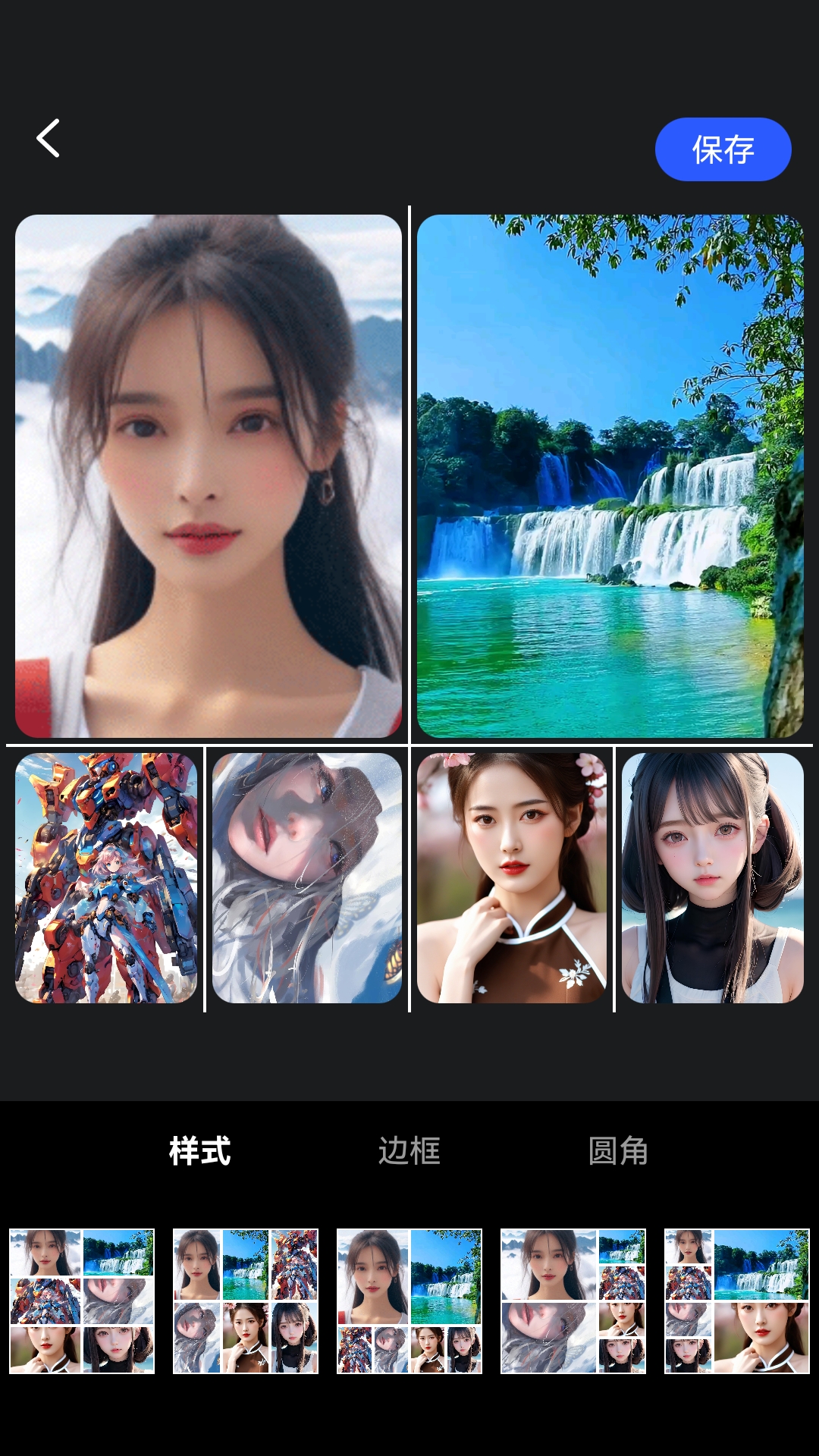Switch to the 边框 tab

409,1150
